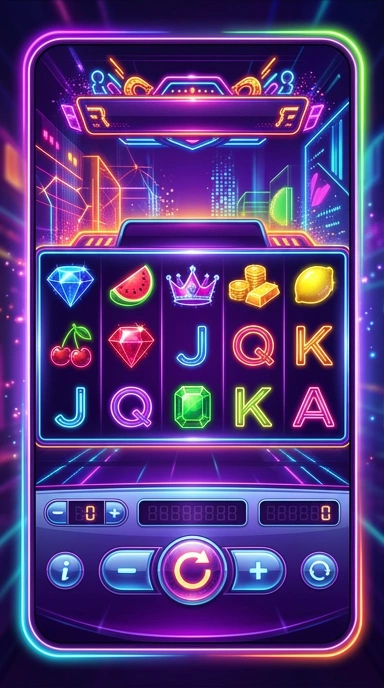Tap the small plus on the counter
The image size is (384, 688).
[x=115, y=512]
